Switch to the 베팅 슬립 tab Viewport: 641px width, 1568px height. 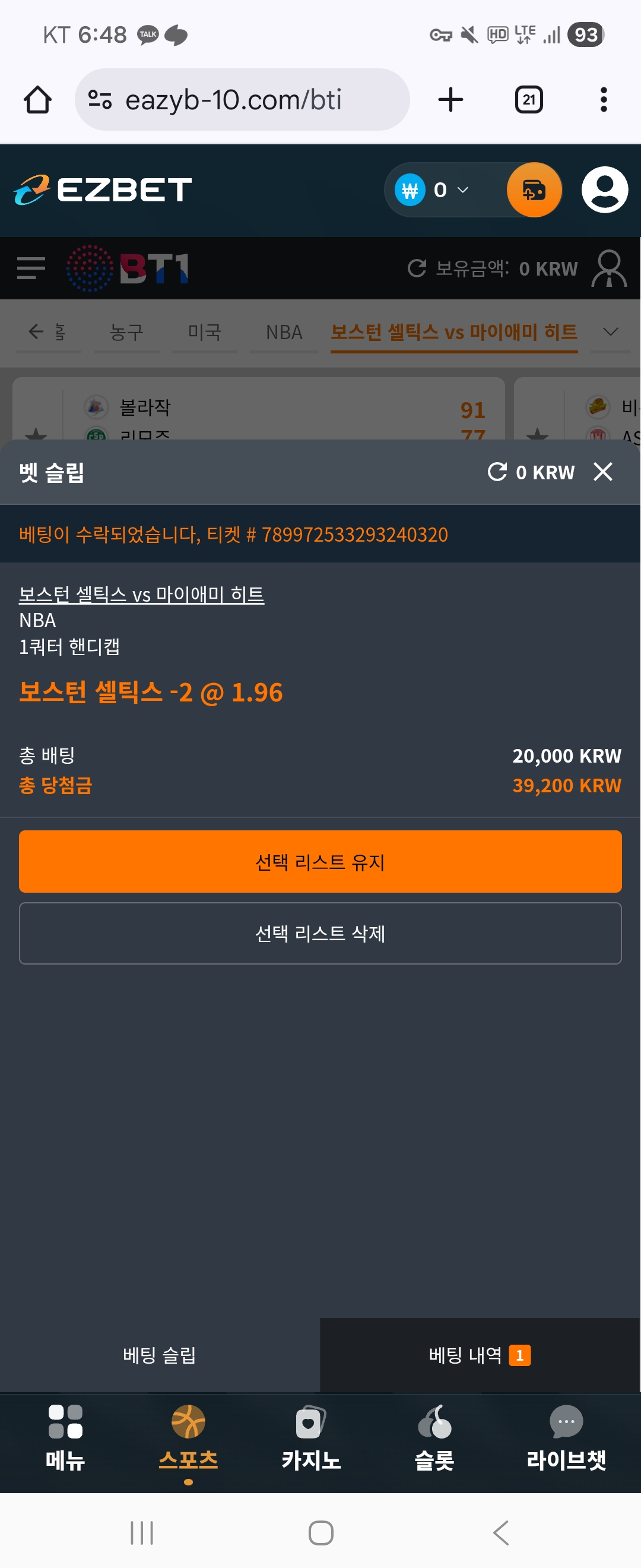[x=159, y=1355]
